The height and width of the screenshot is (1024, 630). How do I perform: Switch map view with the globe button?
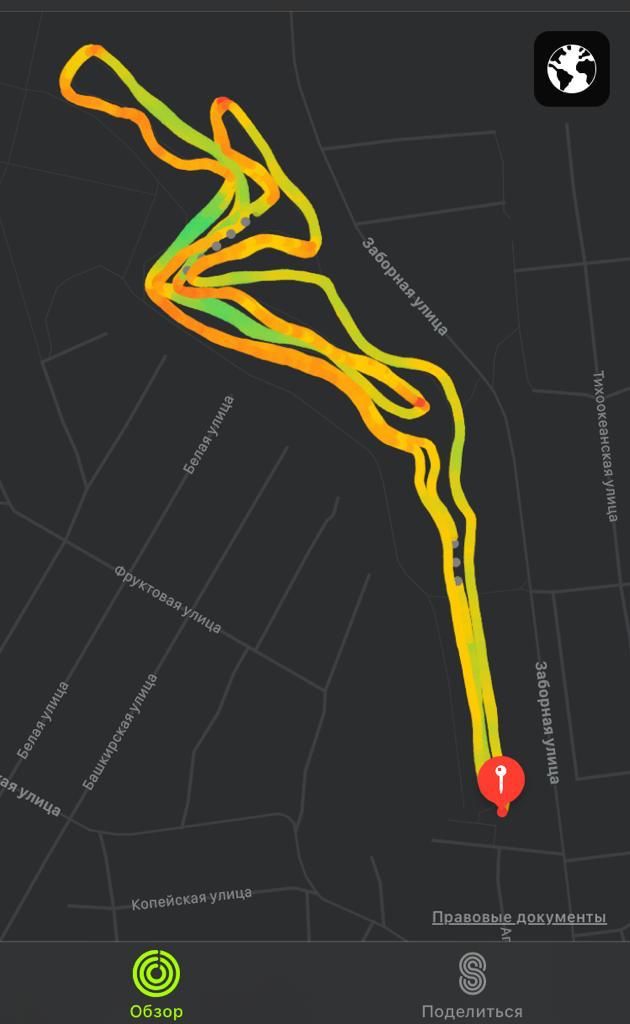tap(571, 68)
